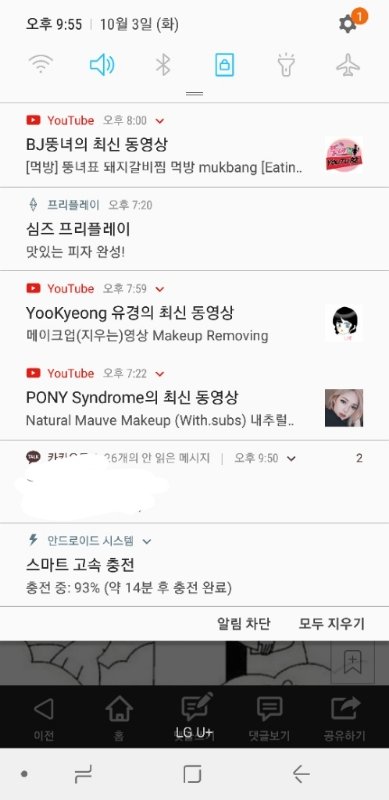This screenshot has height=800, width=389.
Task: Expand the KakaoTalk unread messages notification
Action: coord(291,458)
